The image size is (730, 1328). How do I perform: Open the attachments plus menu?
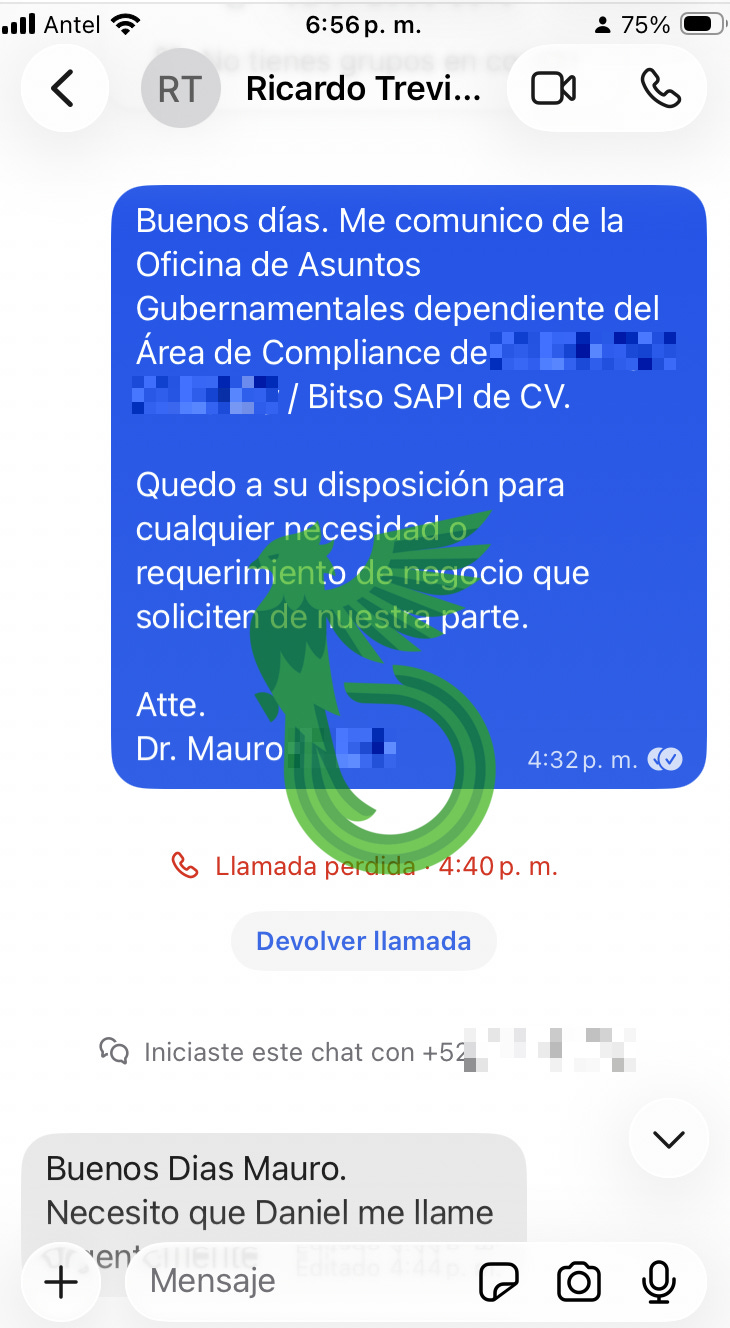coord(62,1281)
